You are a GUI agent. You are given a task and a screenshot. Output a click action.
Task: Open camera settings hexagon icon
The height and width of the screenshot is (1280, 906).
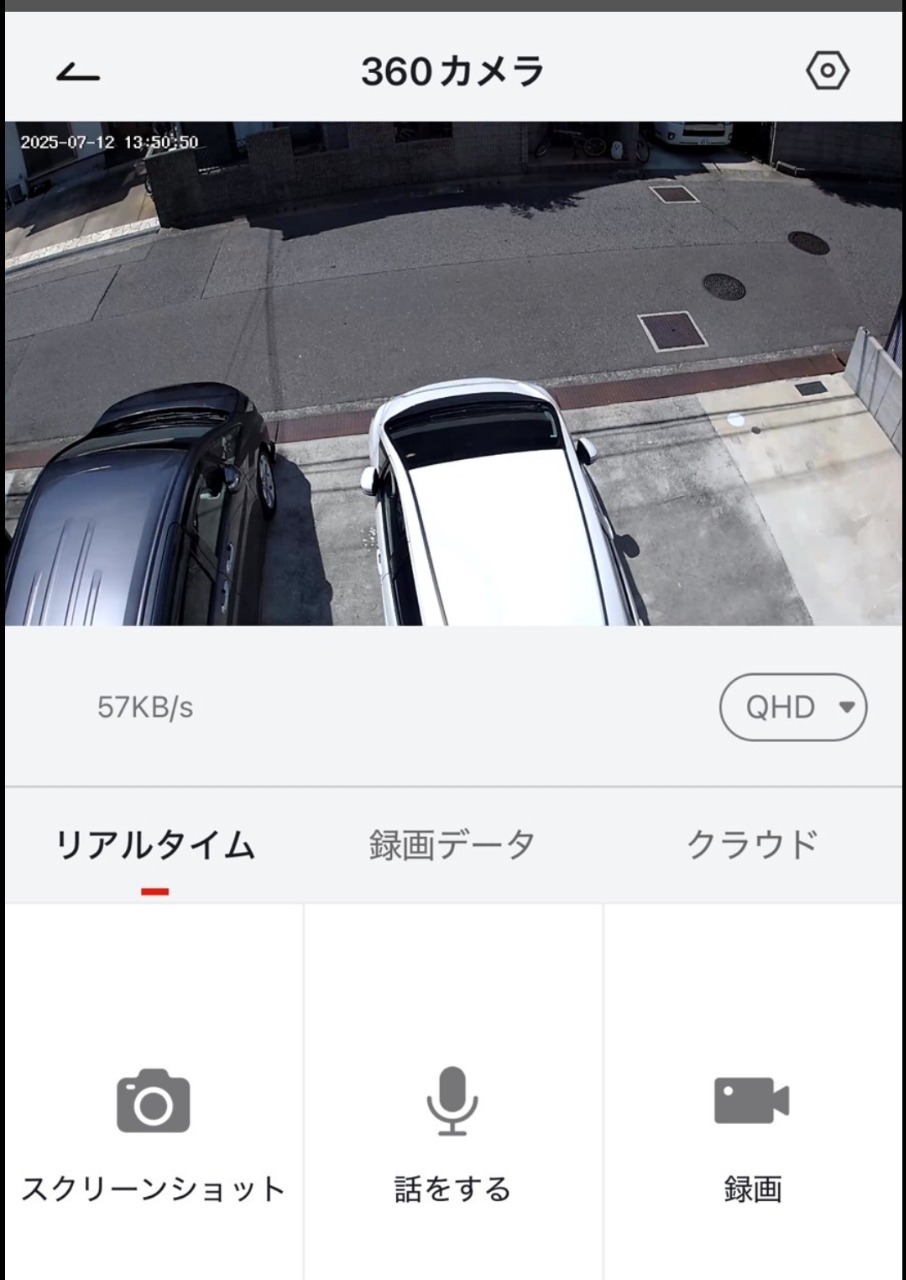coord(827,71)
